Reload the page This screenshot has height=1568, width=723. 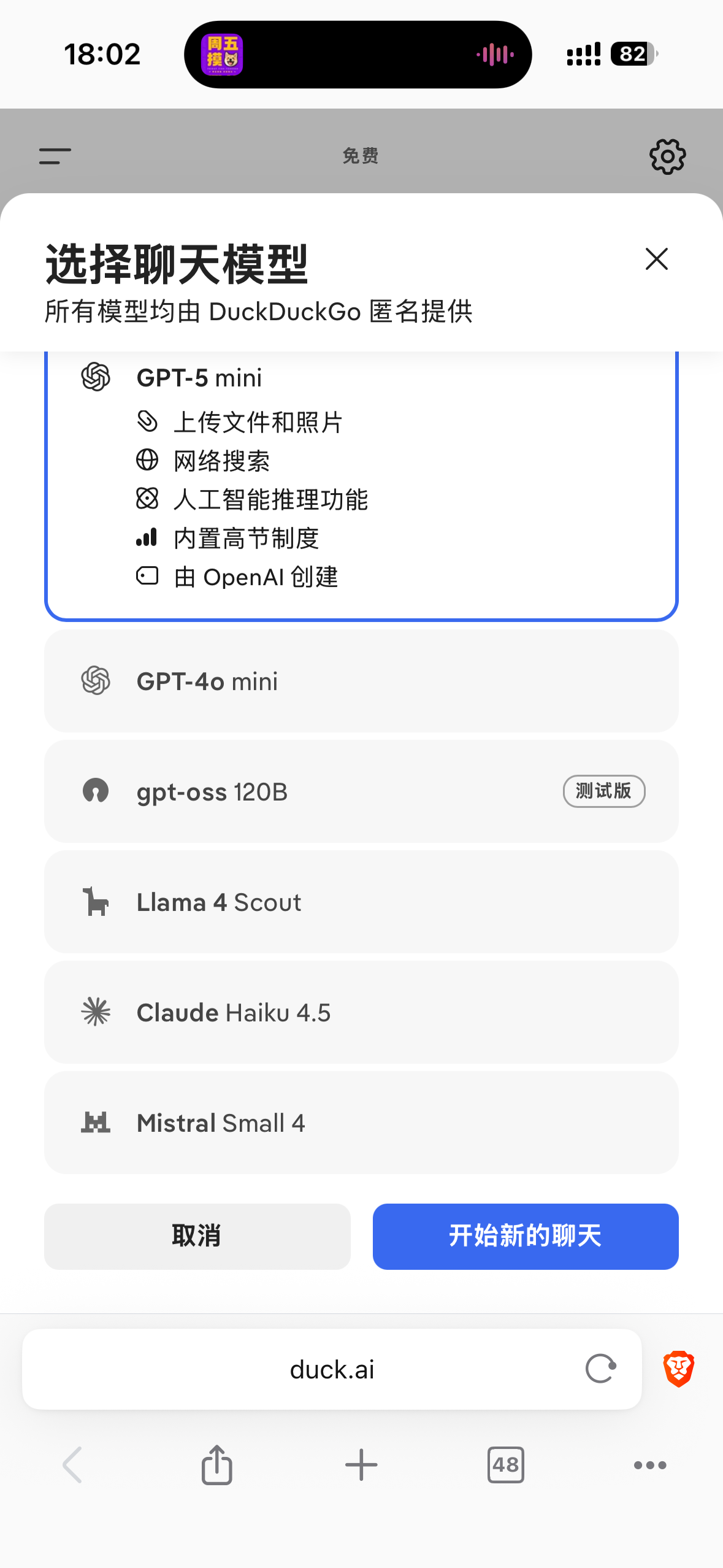tap(600, 1369)
